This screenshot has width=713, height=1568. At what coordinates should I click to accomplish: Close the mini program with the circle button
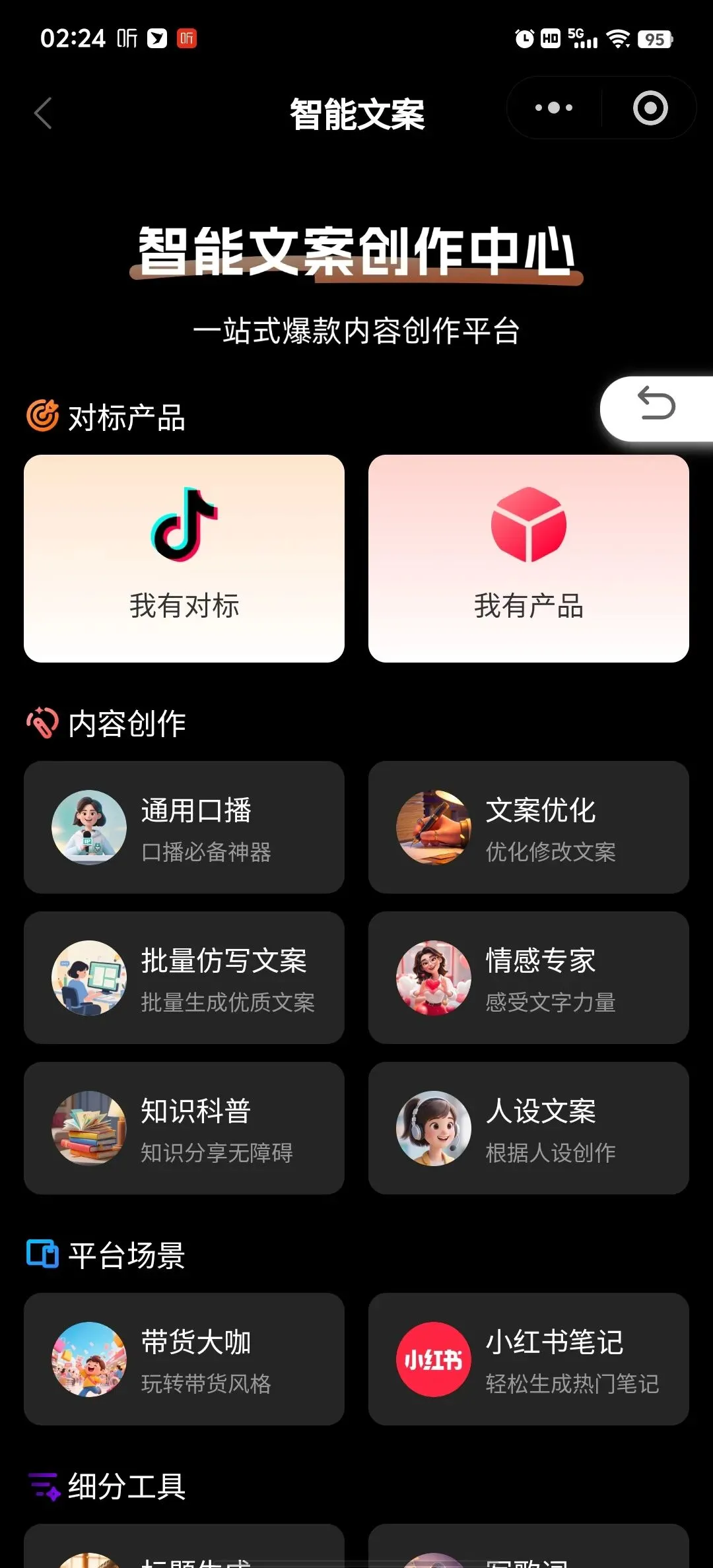point(650,108)
